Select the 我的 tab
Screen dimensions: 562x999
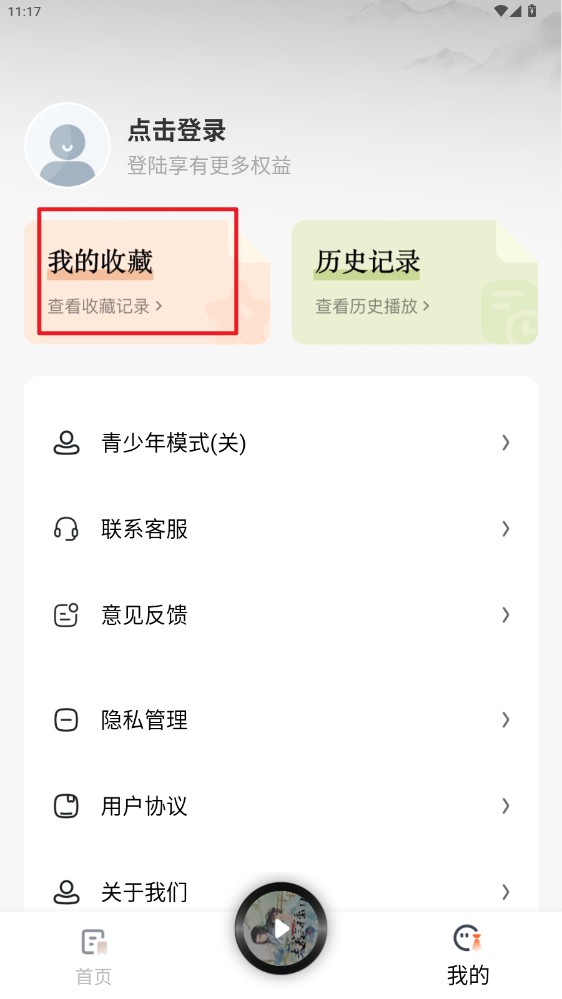point(468,956)
